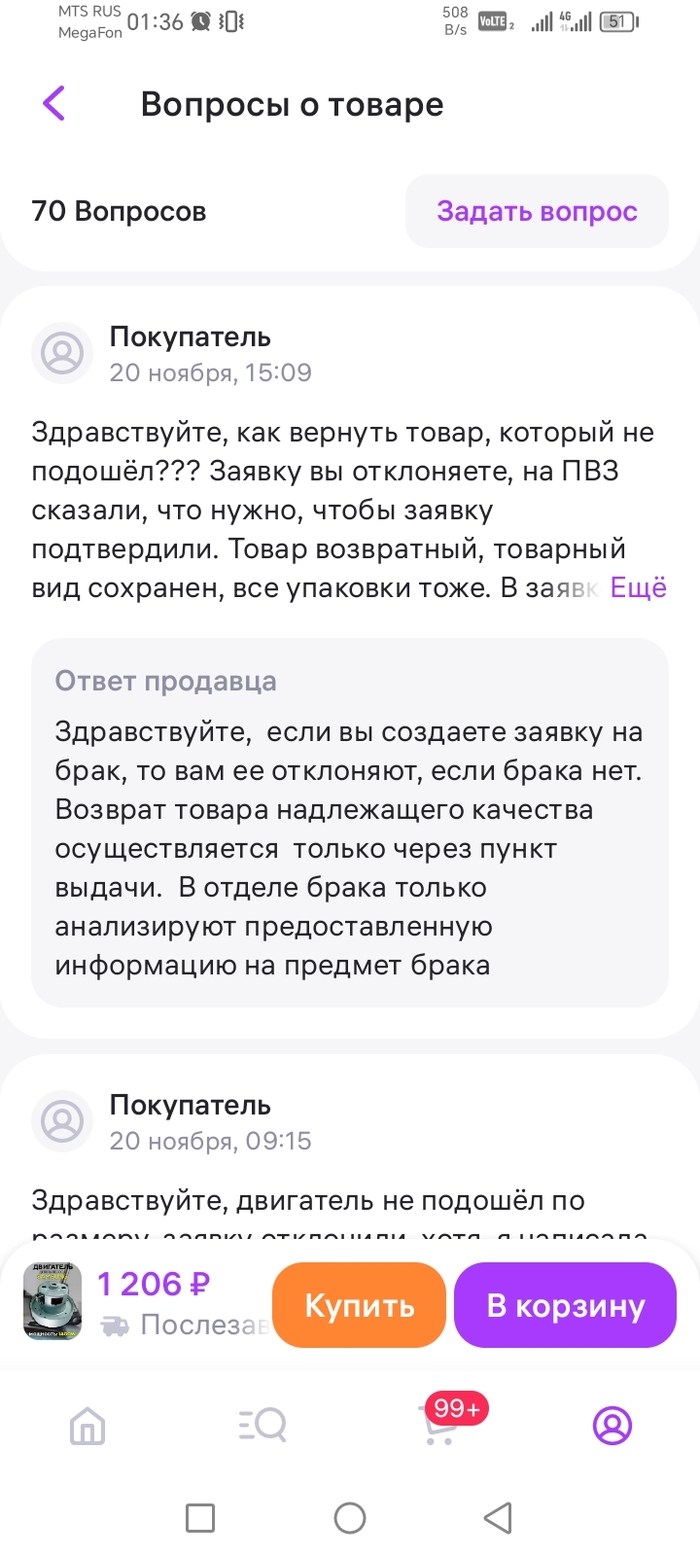Open recent apps from navigation bar

click(x=201, y=1518)
